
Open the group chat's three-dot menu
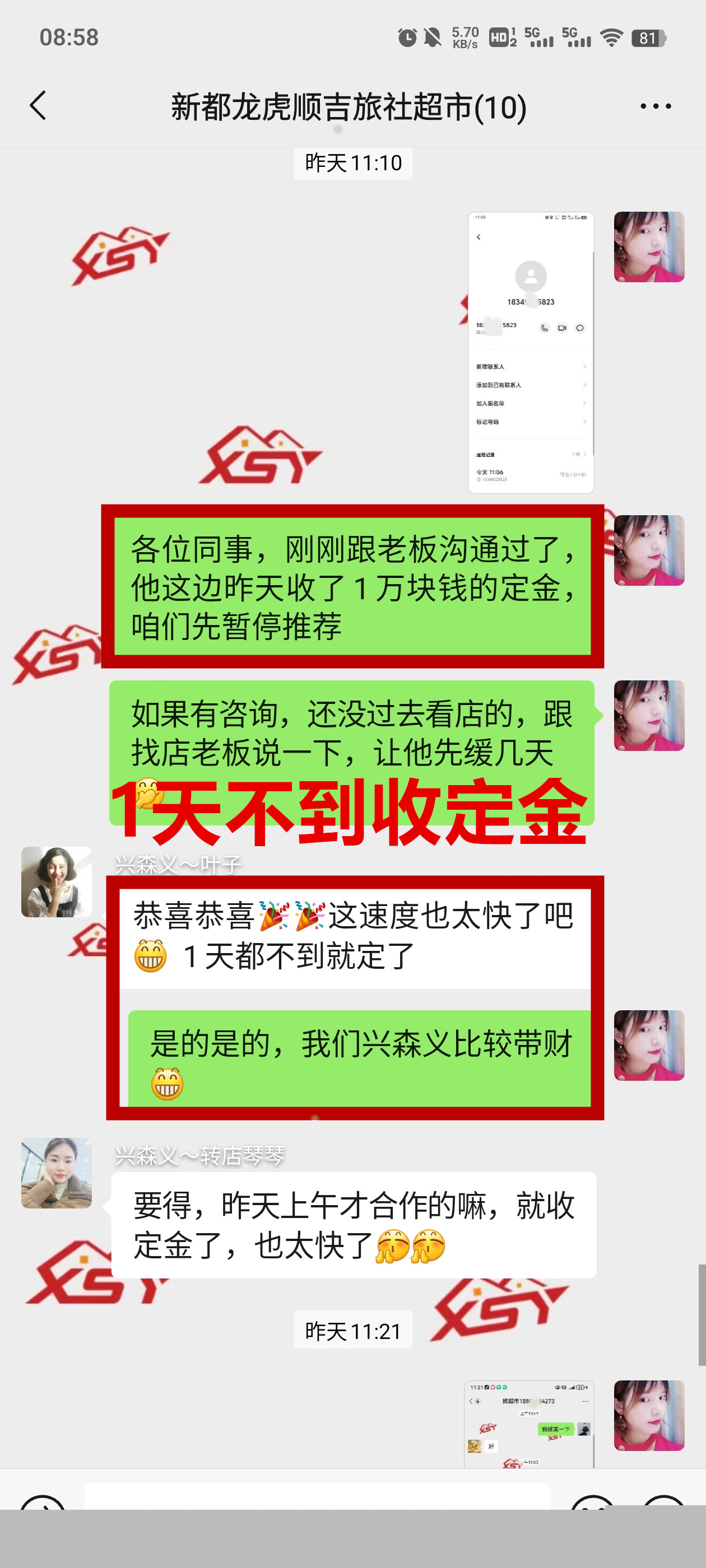pyautogui.click(x=656, y=106)
